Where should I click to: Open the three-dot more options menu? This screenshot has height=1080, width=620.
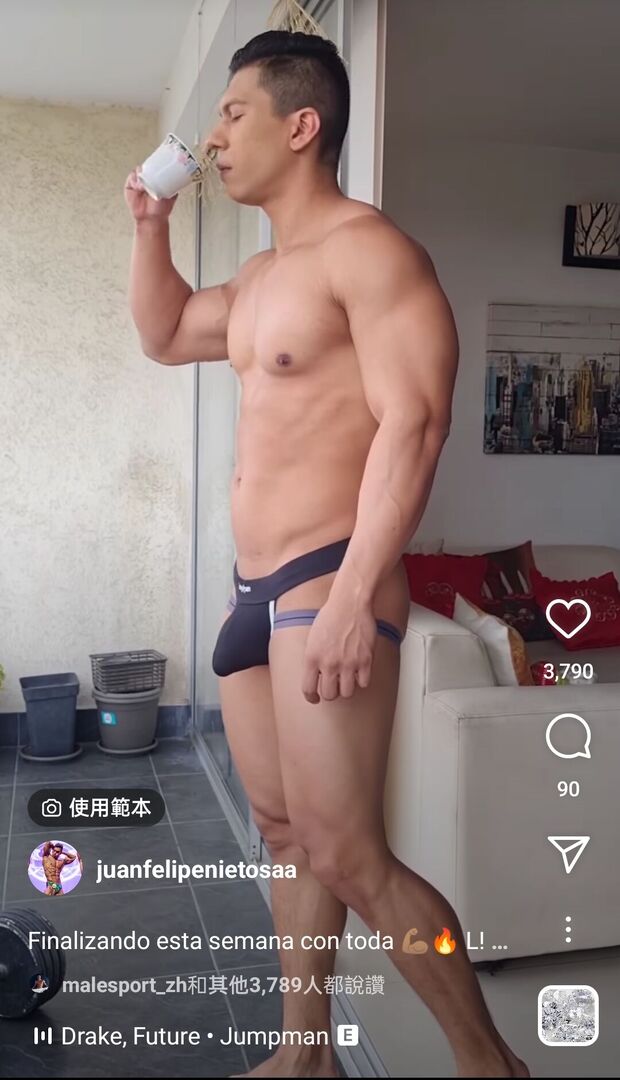point(568,929)
